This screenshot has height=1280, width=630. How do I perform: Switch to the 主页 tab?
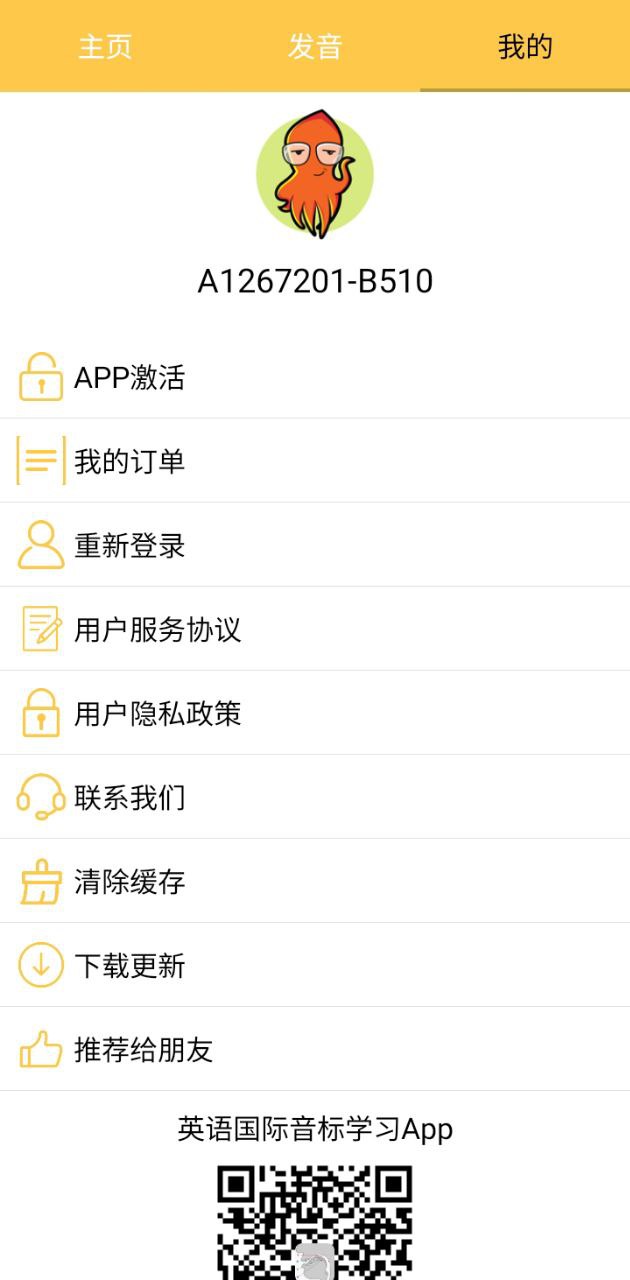(x=105, y=46)
